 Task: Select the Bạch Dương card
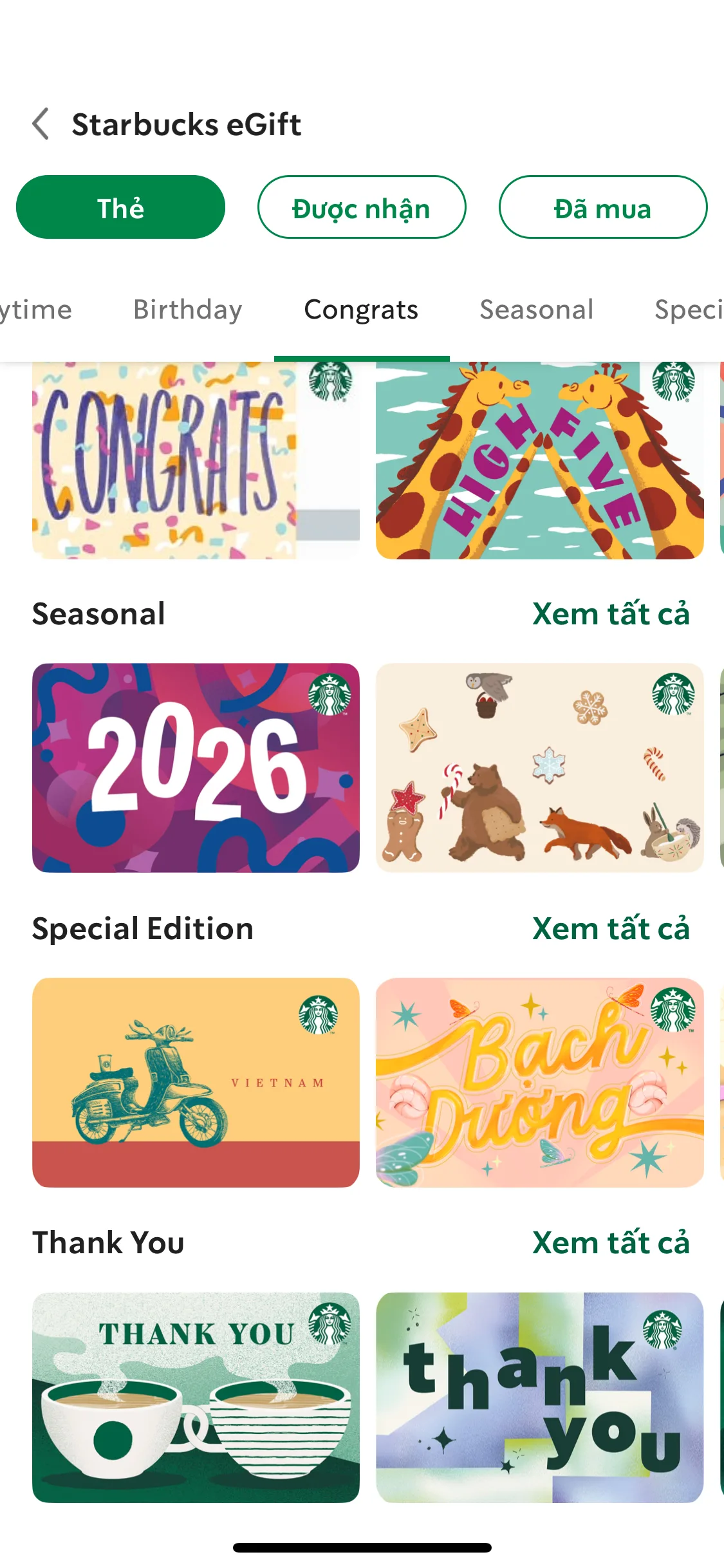[x=539, y=1082]
